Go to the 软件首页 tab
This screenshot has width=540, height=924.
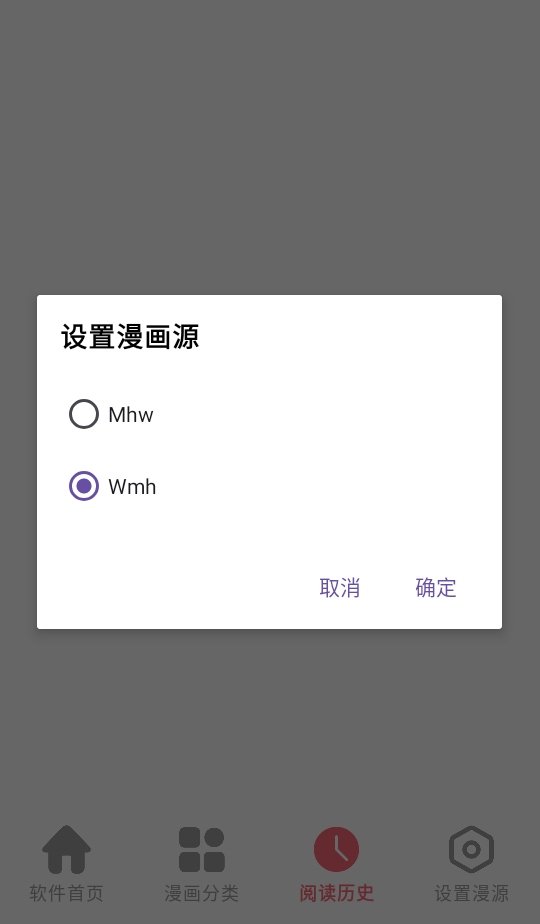[x=67, y=864]
